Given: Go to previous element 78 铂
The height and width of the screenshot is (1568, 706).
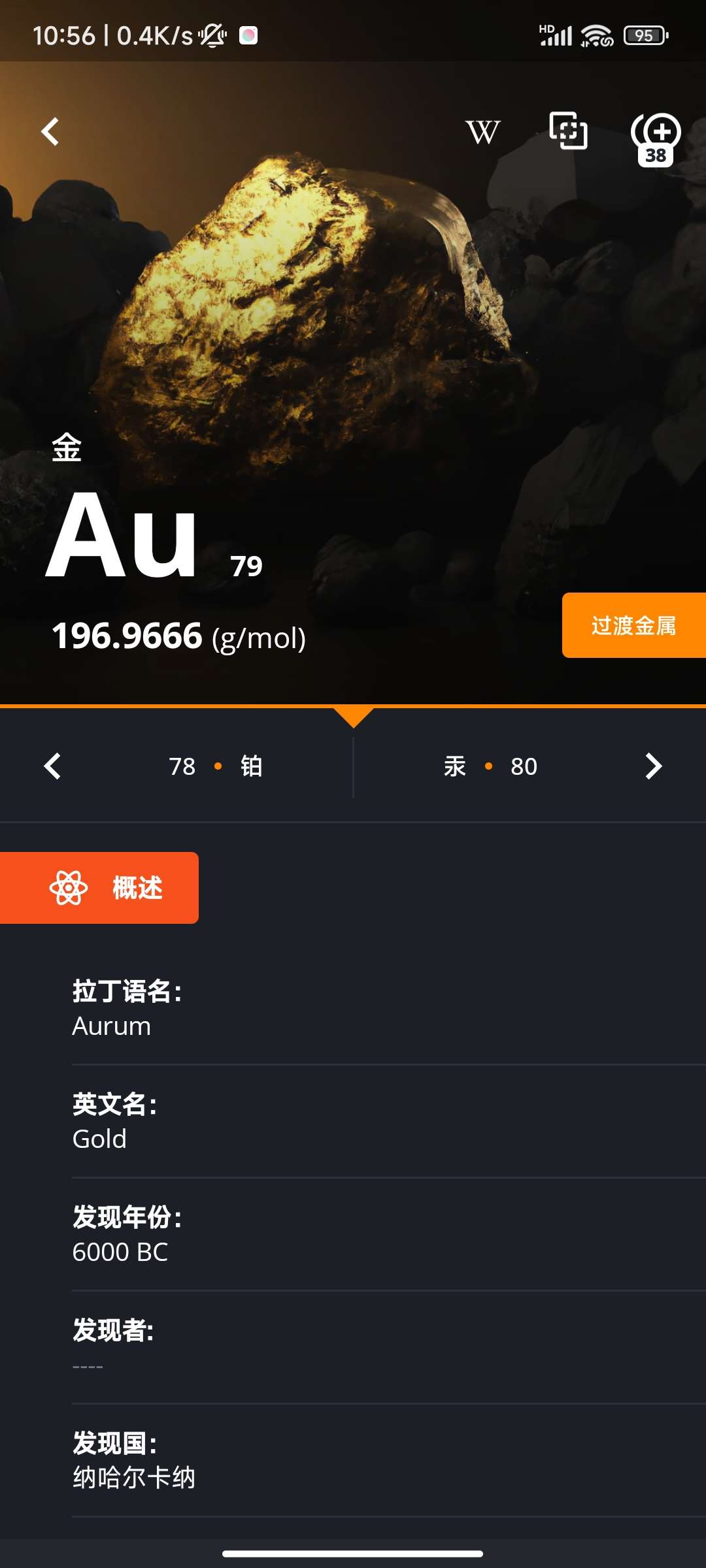Looking at the screenshot, I should [x=215, y=766].
